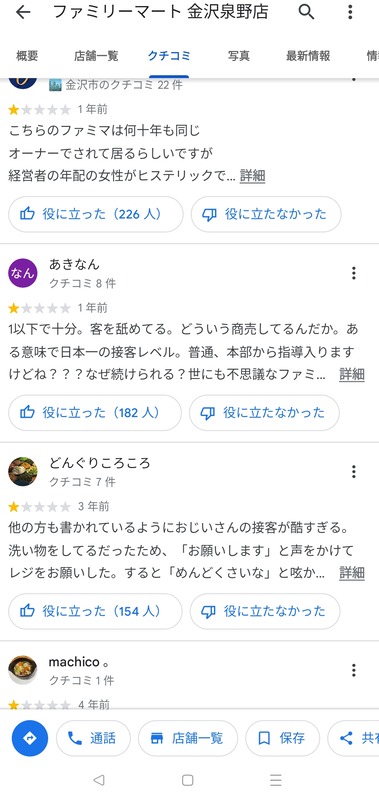
Task: Save this place with 保存
Action: pos(282,738)
